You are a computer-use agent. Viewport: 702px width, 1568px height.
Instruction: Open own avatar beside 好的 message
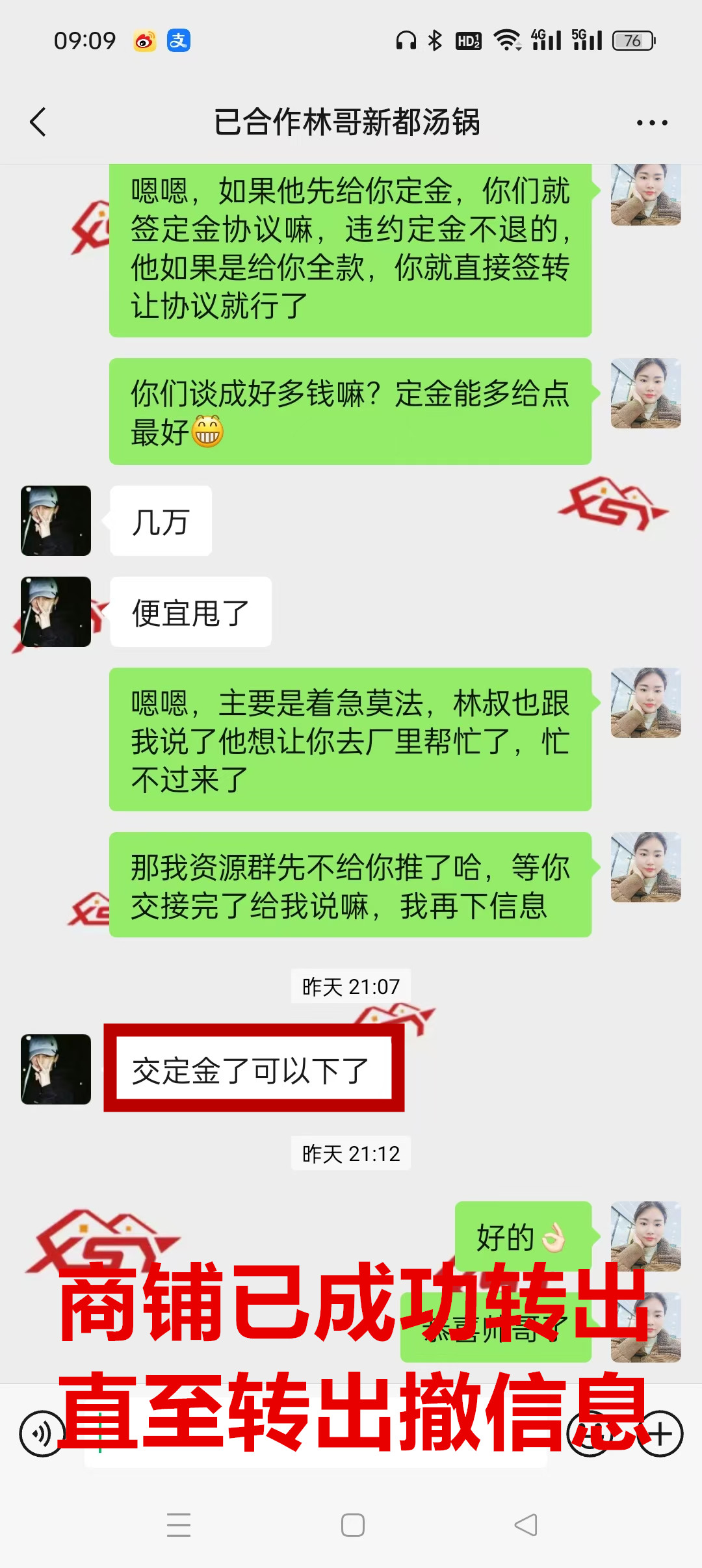(645, 1235)
